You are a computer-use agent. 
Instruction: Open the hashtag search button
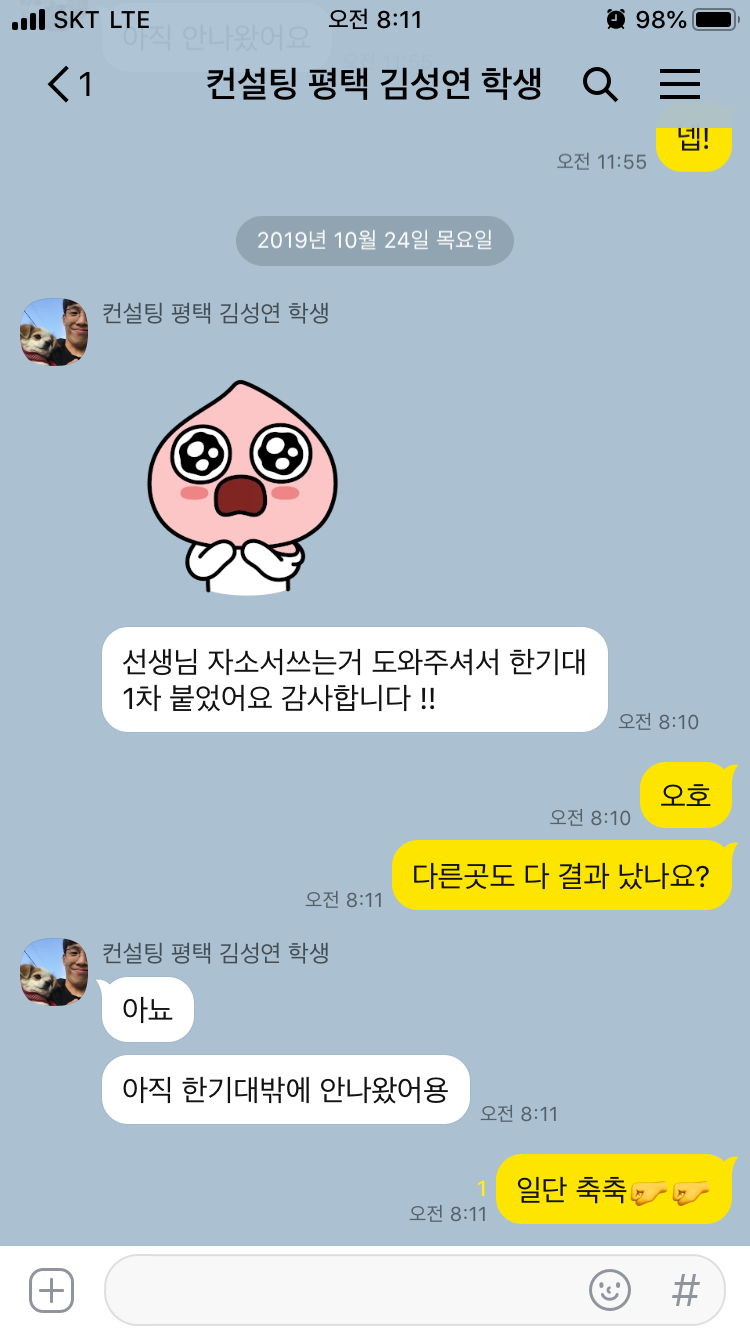pyautogui.click(x=686, y=1290)
